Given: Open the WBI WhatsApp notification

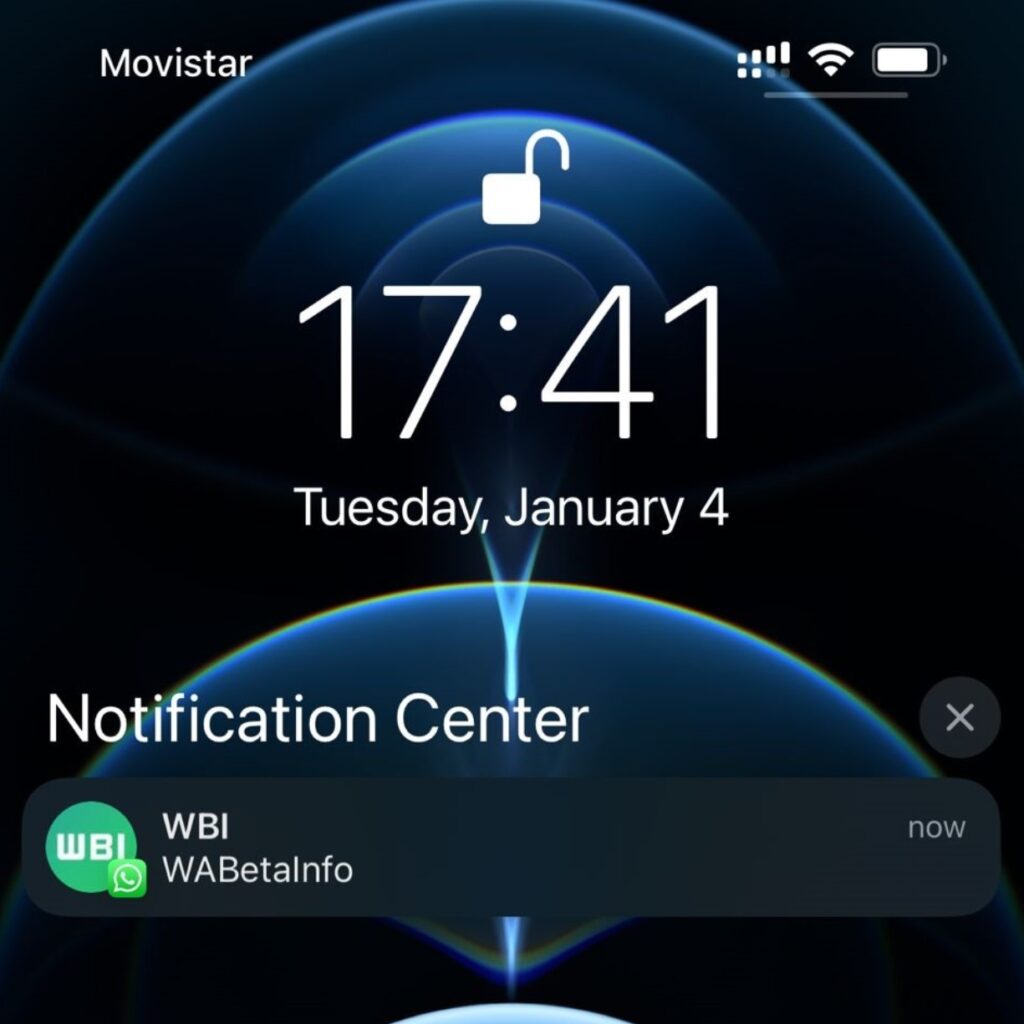Looking at the screenshot, I should coord(510,847).
